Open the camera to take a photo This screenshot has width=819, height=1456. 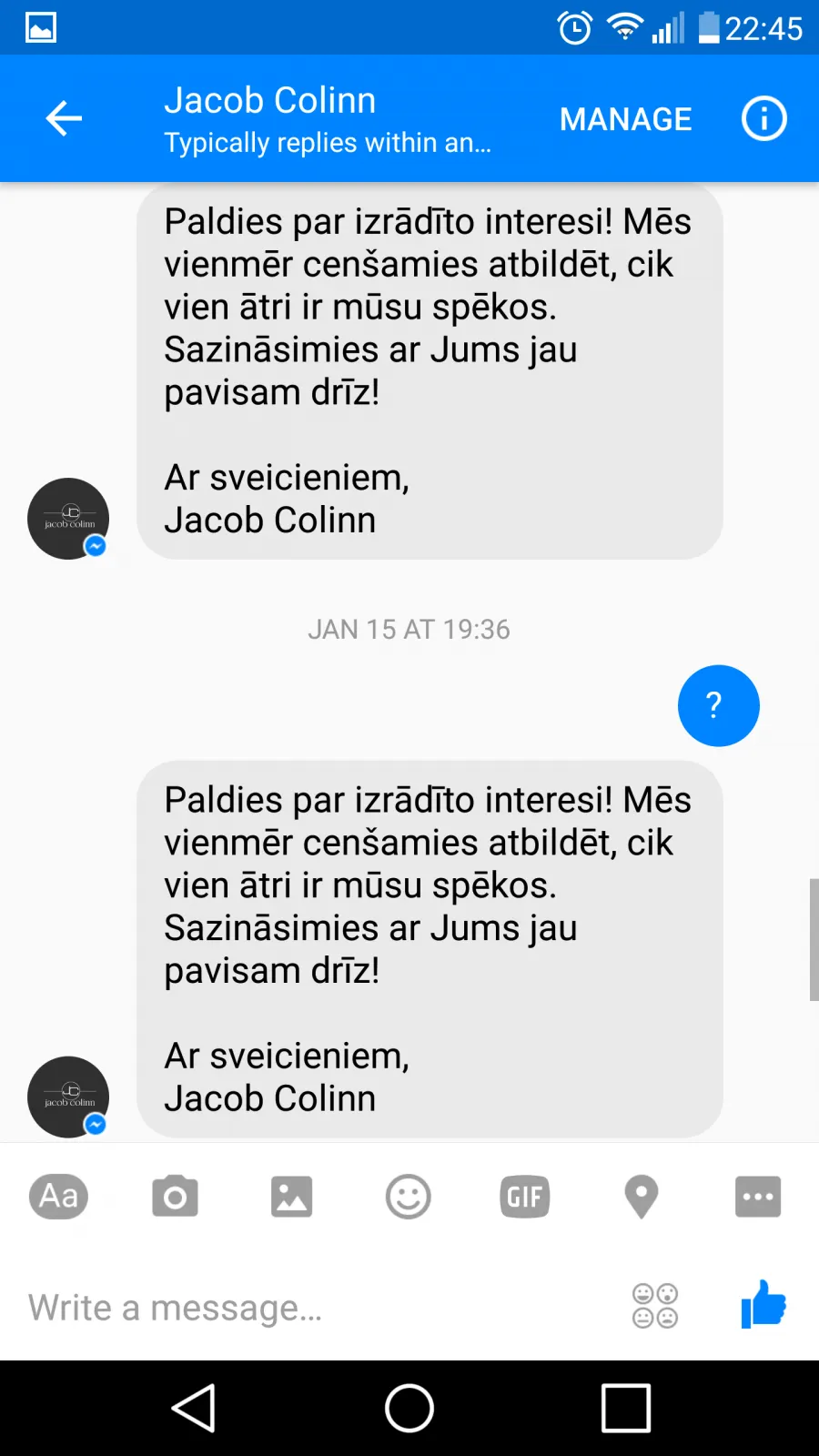pyautogui.click(x=175, y=1197)
